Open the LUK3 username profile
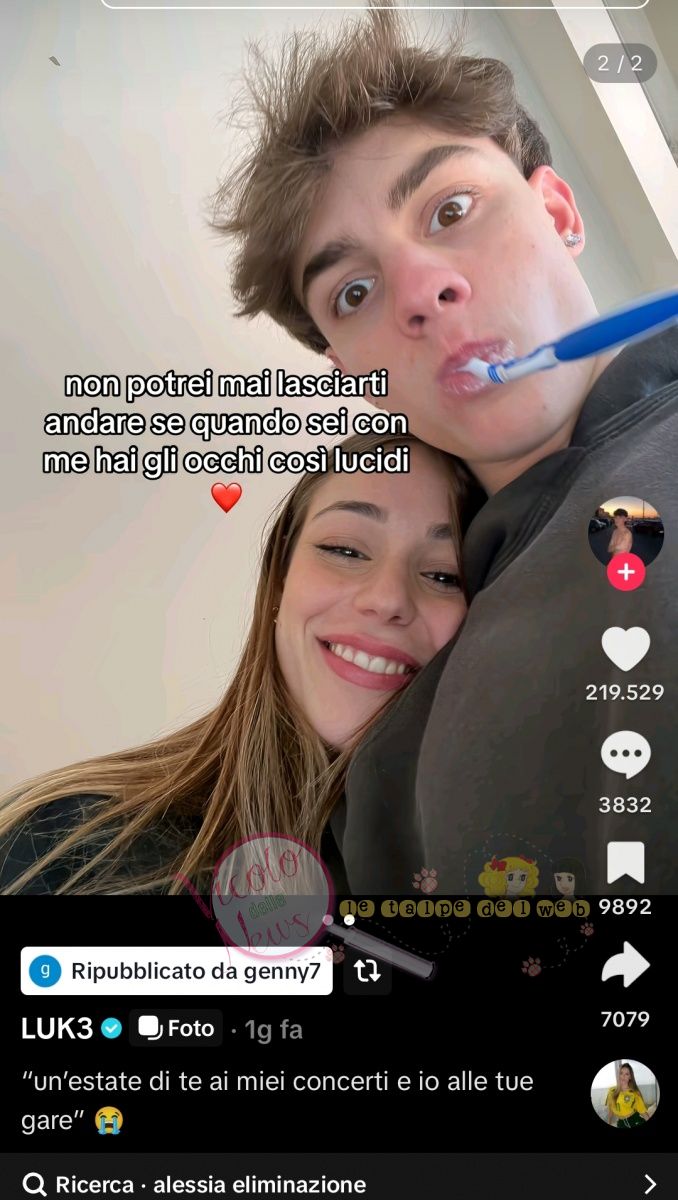Screen dimensions: 678x1200 [x=57, y=1028]
